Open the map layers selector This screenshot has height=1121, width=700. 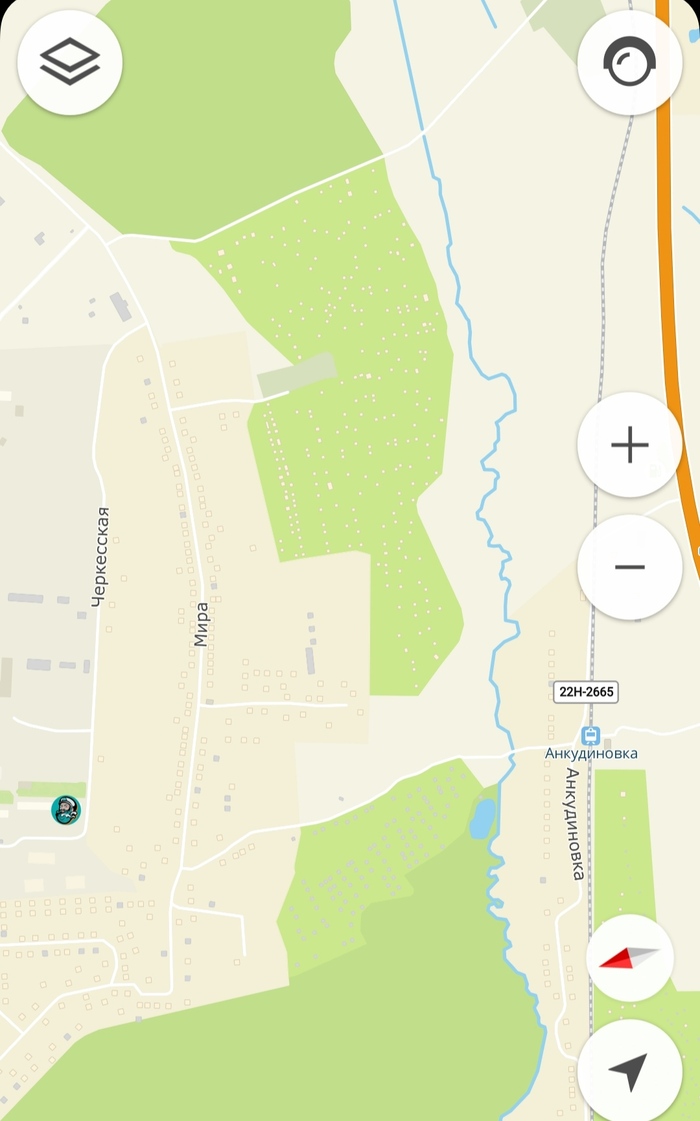(x=70, y=63)
